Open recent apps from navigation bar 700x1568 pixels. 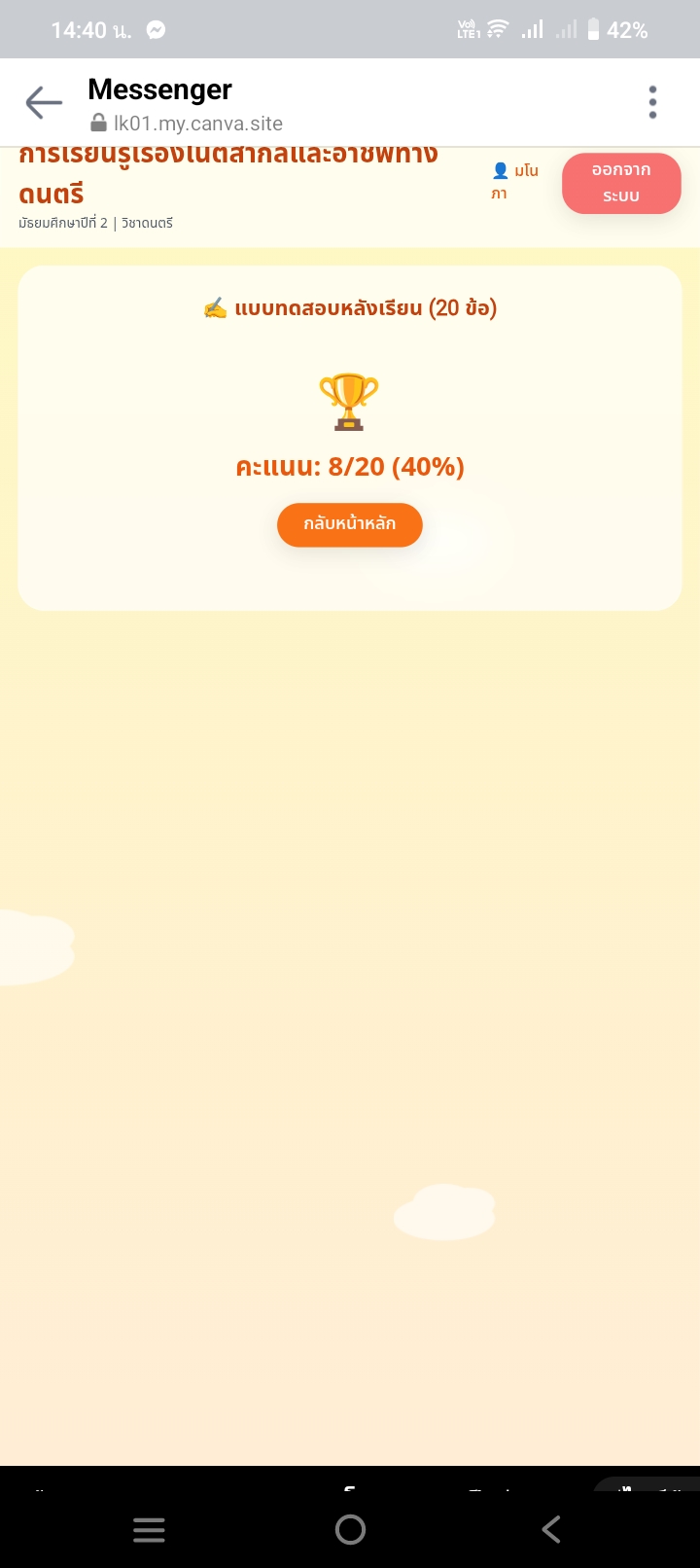coord(149,1530)
